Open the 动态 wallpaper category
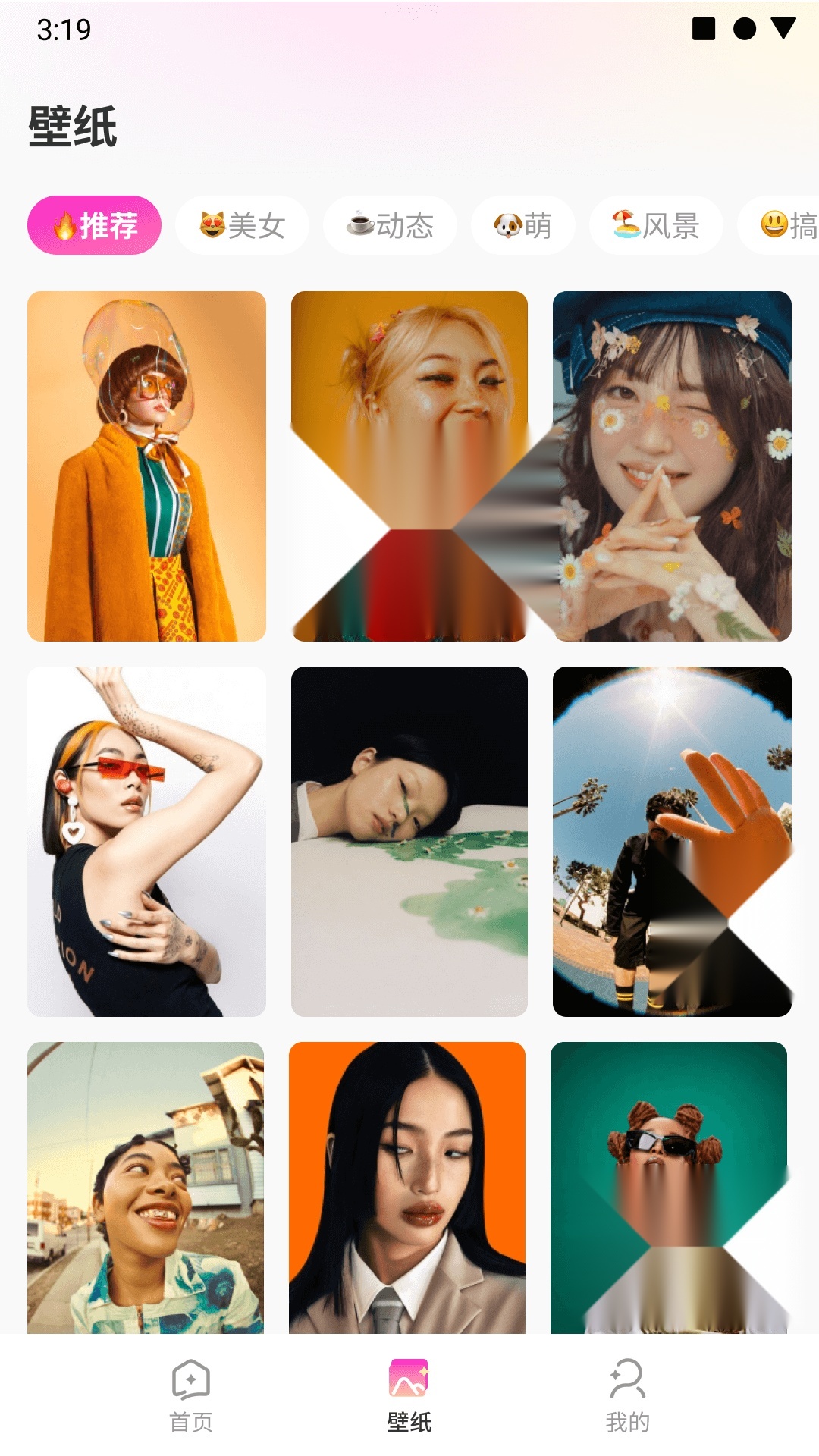819x1456 pixels. (x=390, y=225)
